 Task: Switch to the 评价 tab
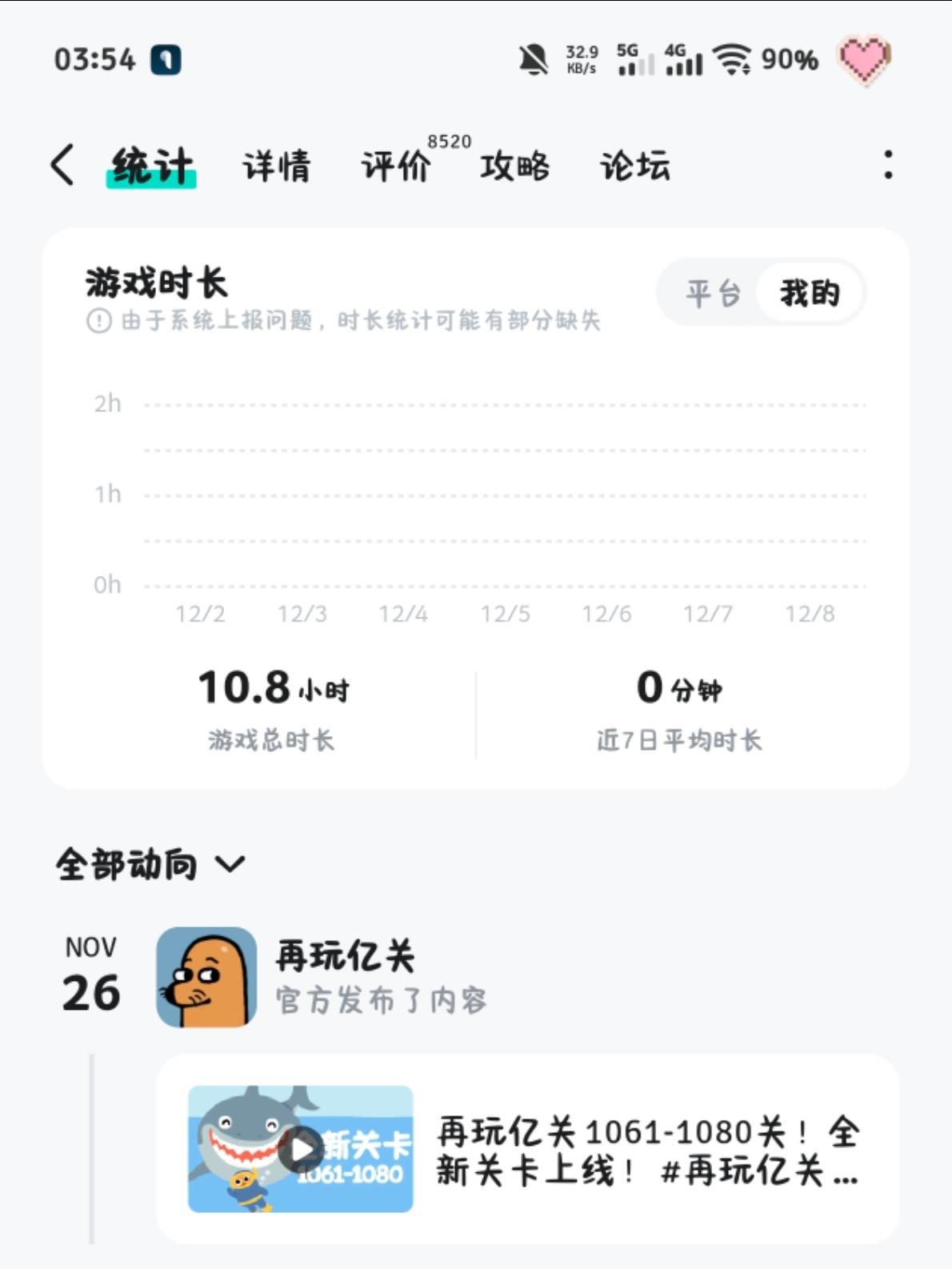tap(396, 166)
